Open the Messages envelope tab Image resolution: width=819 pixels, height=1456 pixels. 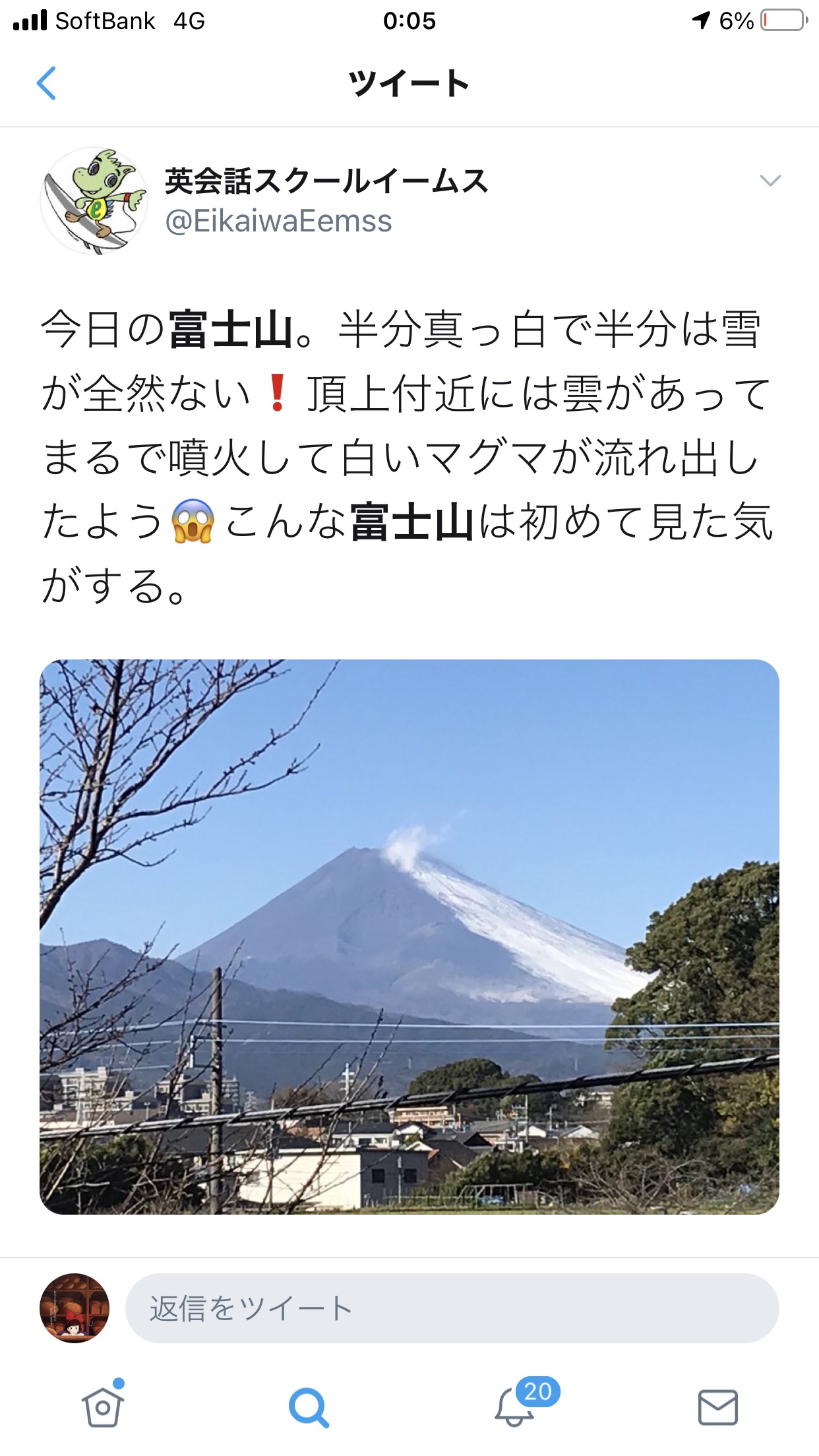pos(717,1407)
